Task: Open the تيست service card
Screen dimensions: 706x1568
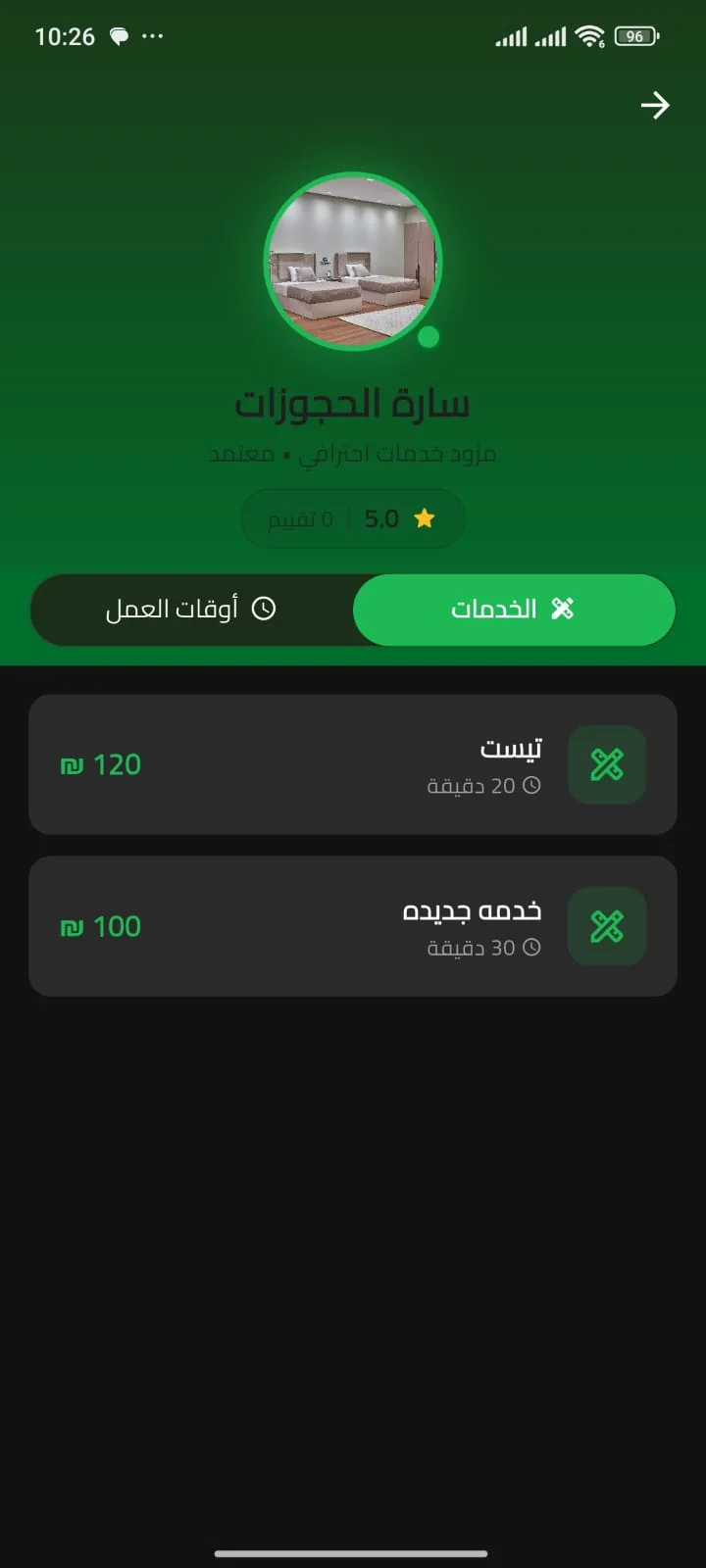Action: tap(353, 764)
